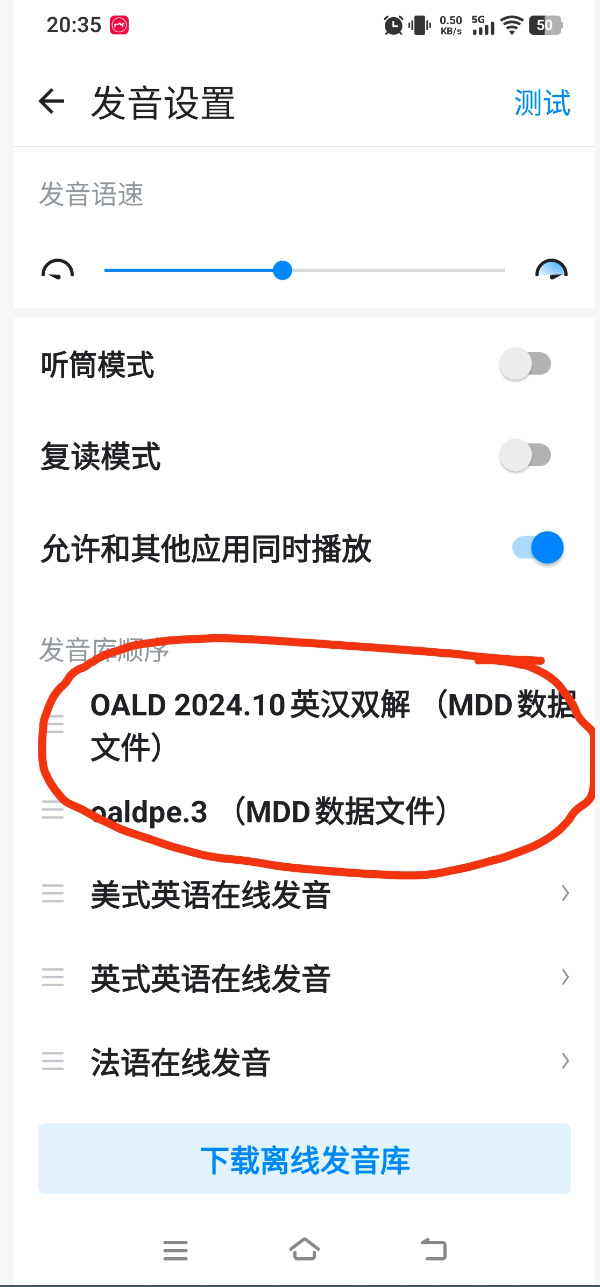The width and height of the screenshot is (600, 1287).
Task: Turn on 复读模式
Action: coord(526,457)
